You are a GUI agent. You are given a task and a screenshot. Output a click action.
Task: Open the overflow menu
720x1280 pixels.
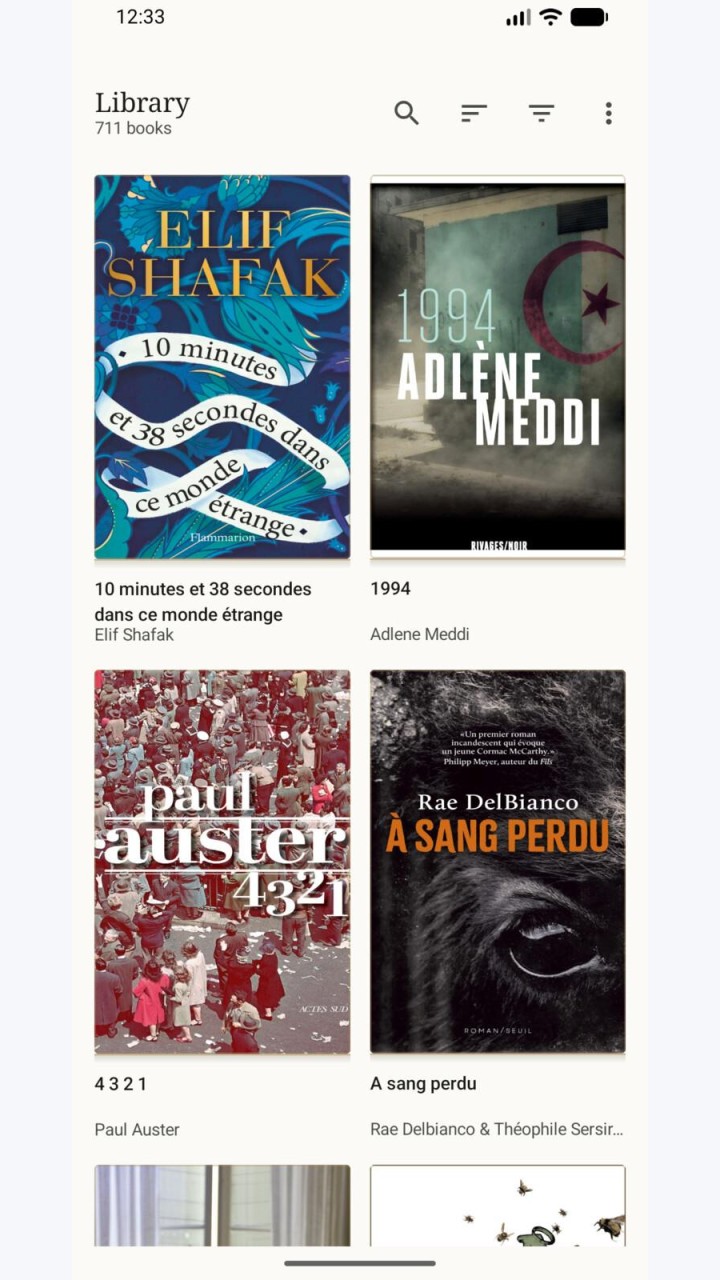(608, 113)
